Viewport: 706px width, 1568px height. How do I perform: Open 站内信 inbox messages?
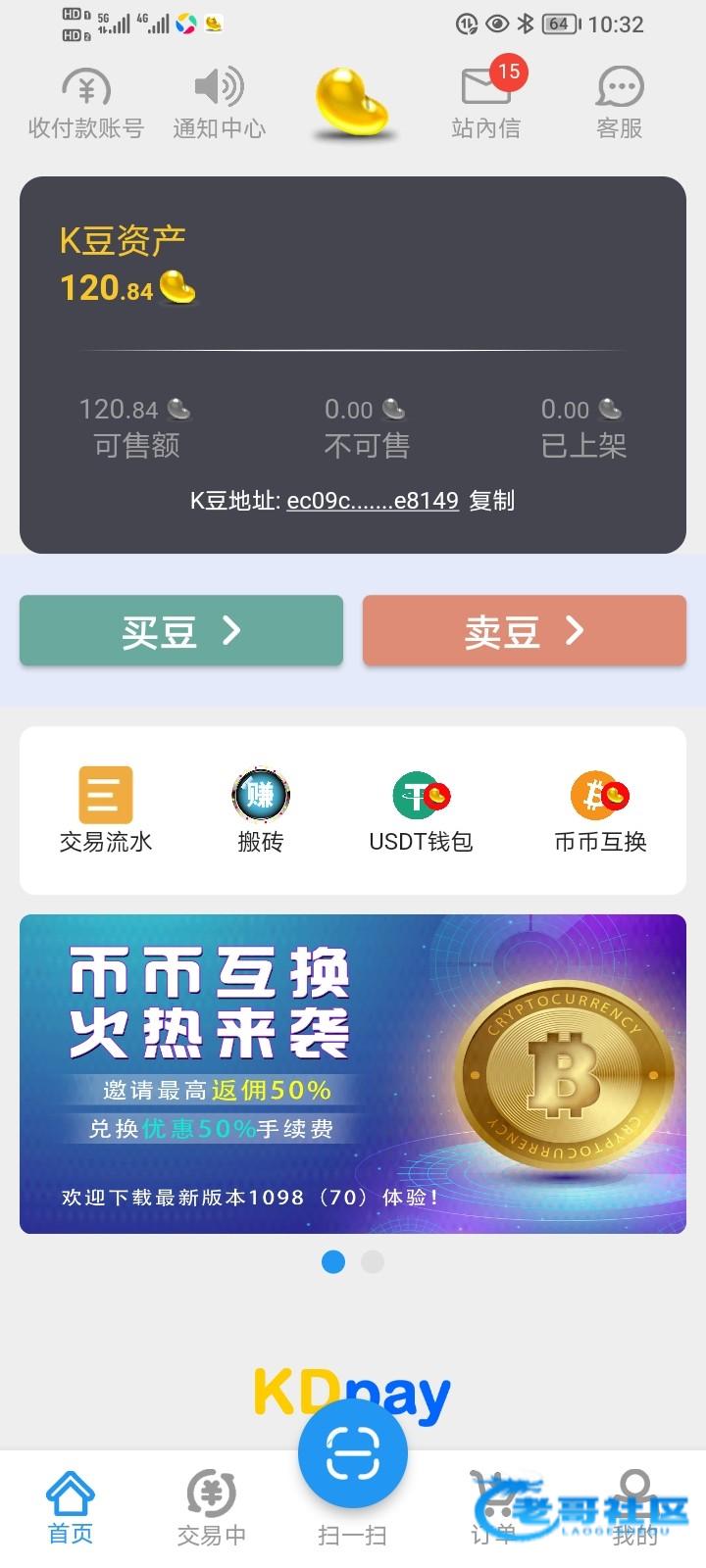point(486,103)
